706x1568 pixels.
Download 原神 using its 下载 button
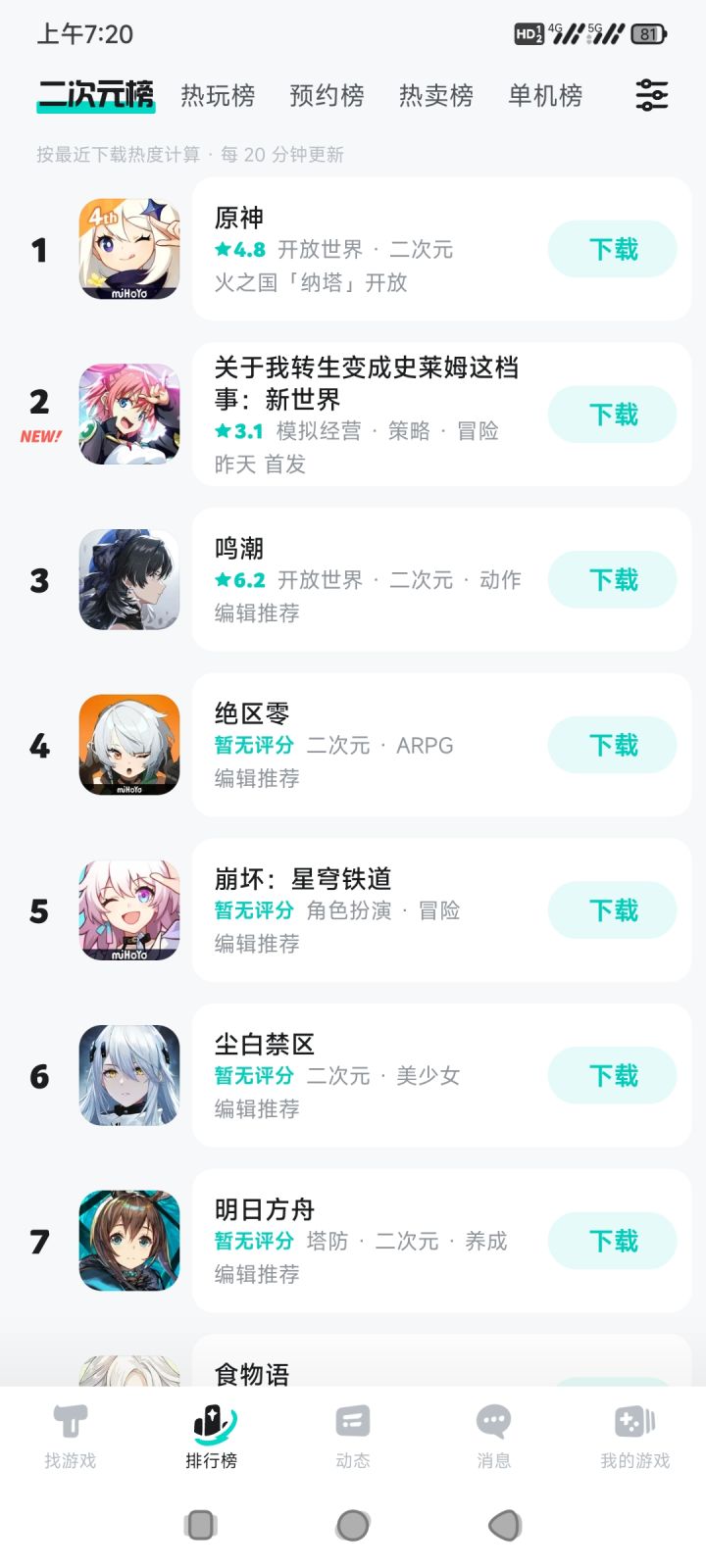(612, 249)
